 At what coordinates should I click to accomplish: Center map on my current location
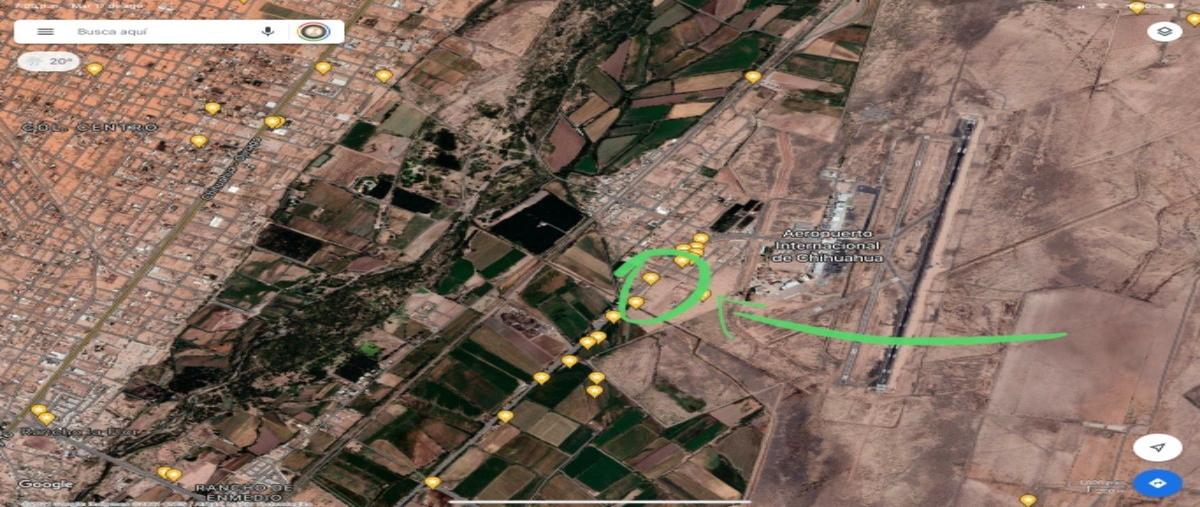pos(1158,447)
